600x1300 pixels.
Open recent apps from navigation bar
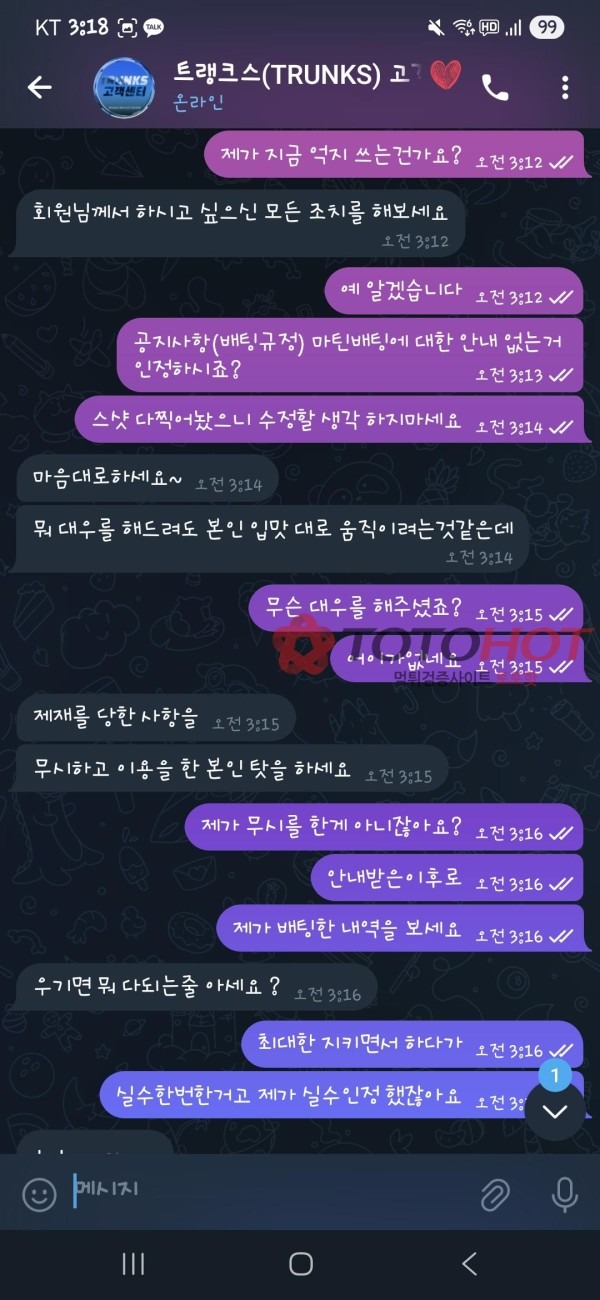pyautogui.click(x=133, y=1264)
